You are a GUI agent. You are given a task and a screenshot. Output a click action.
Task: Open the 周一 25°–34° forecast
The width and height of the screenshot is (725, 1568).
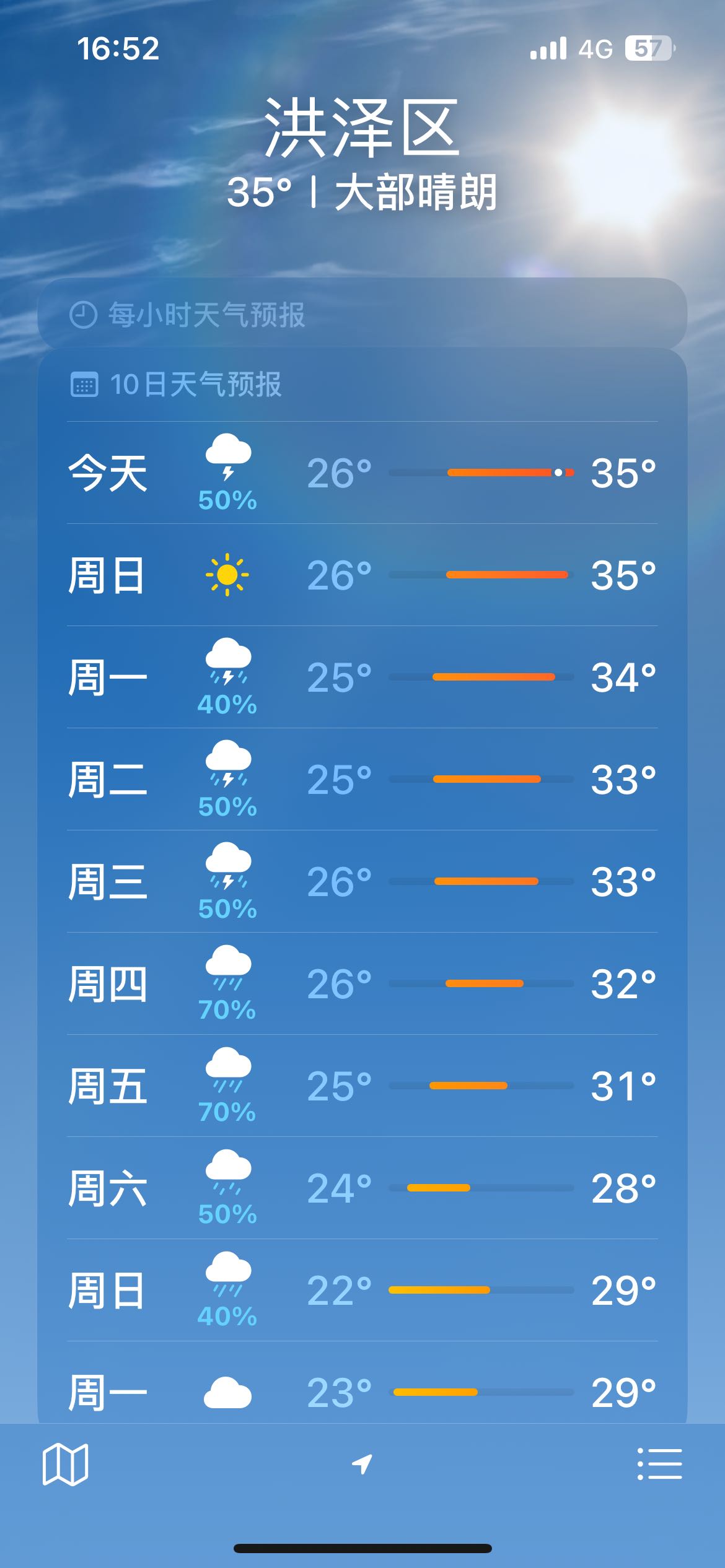click(362, 677)
